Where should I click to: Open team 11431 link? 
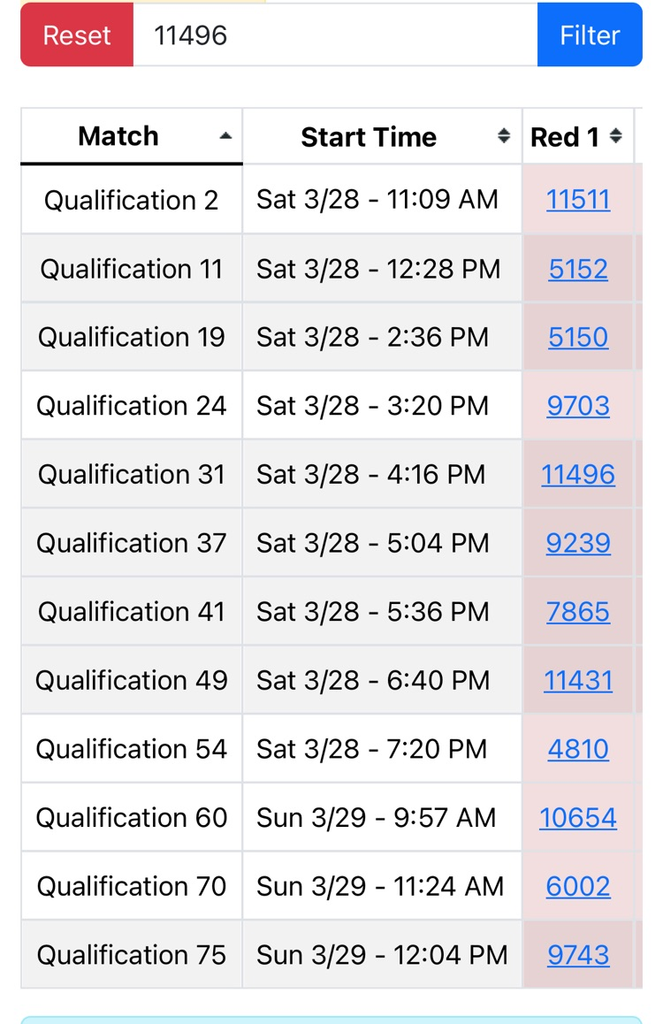578,680
